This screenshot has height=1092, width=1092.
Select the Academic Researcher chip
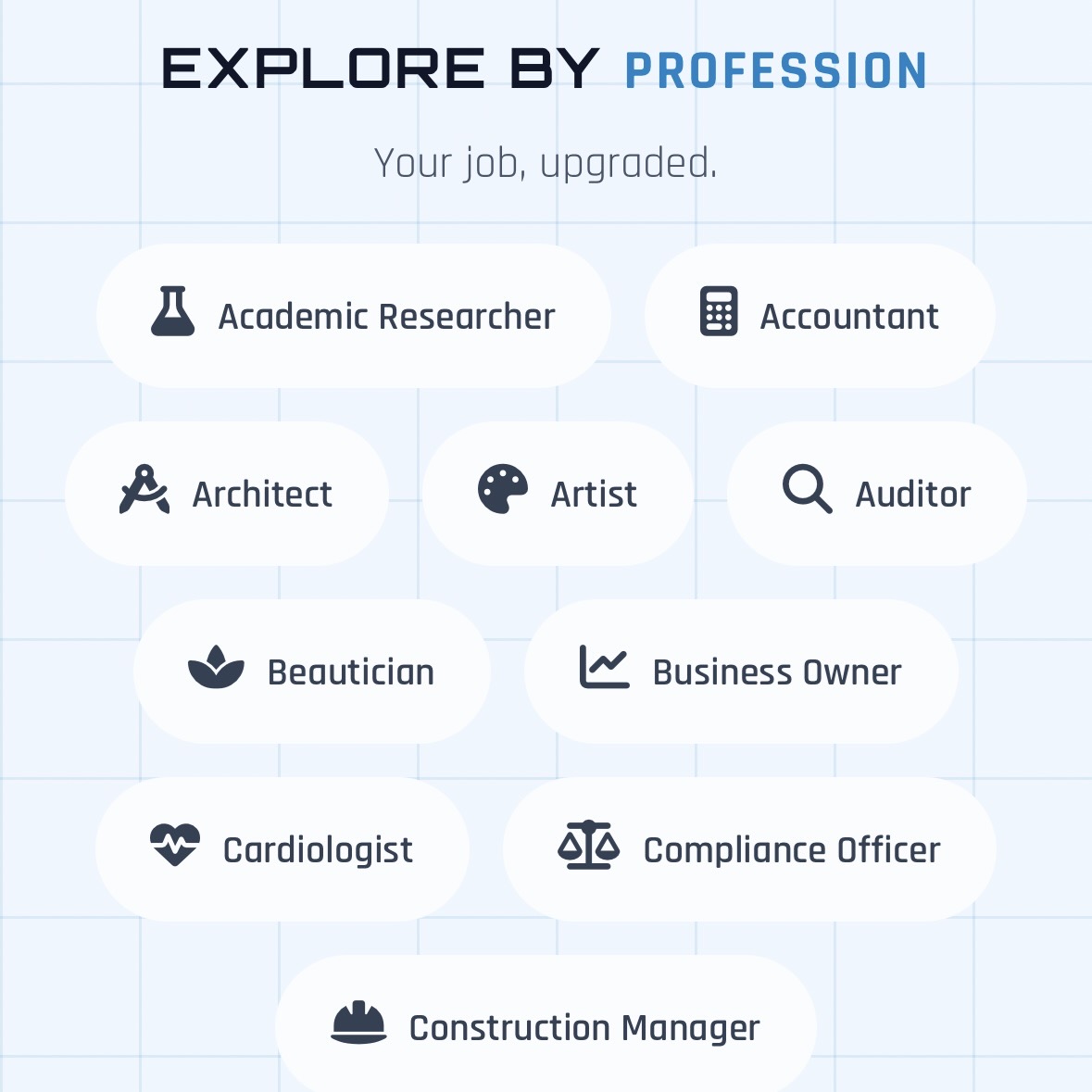354,316
